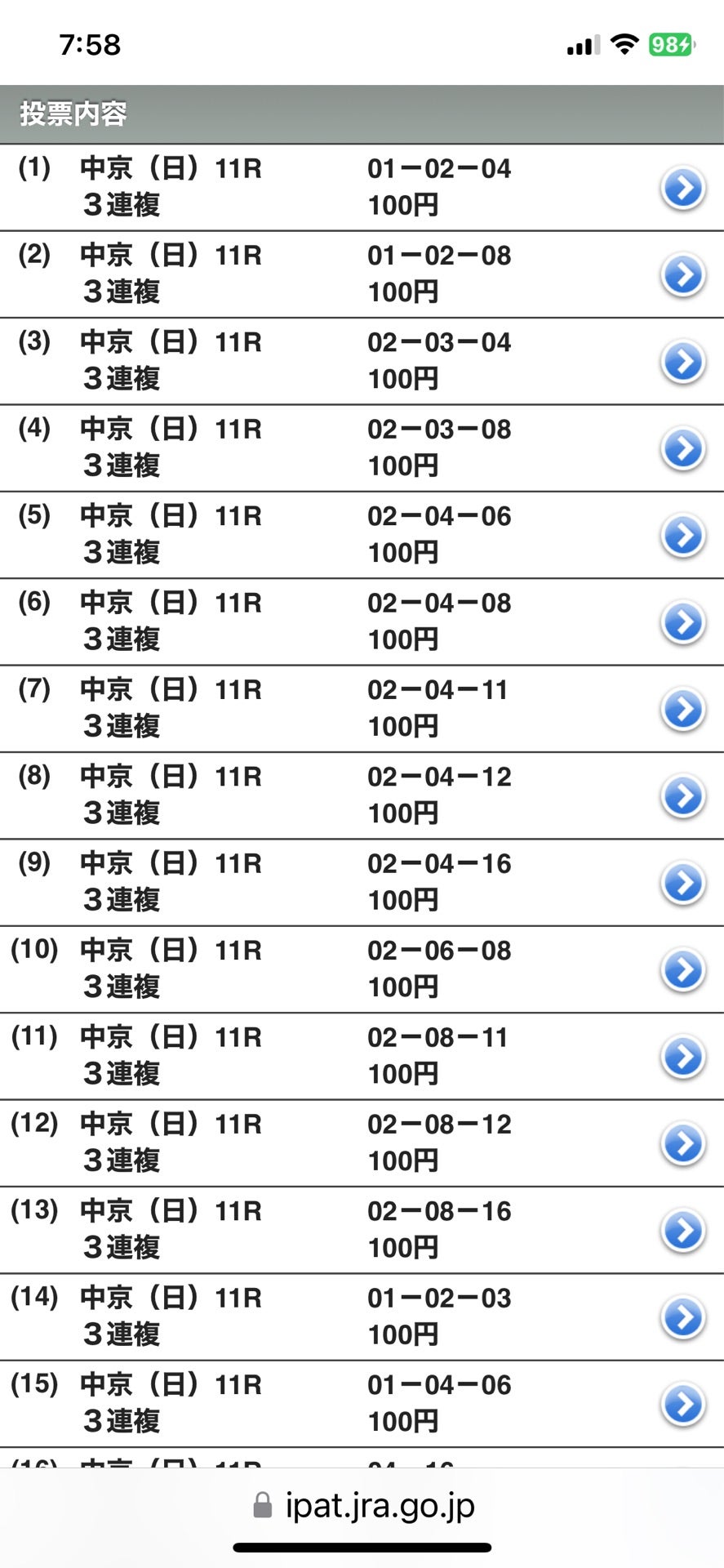Image resolution: width=724 pixels, height=1568 pixels.
Task: Tap the ipat.jra.go.jp address bar
Action: (363, 1505)
